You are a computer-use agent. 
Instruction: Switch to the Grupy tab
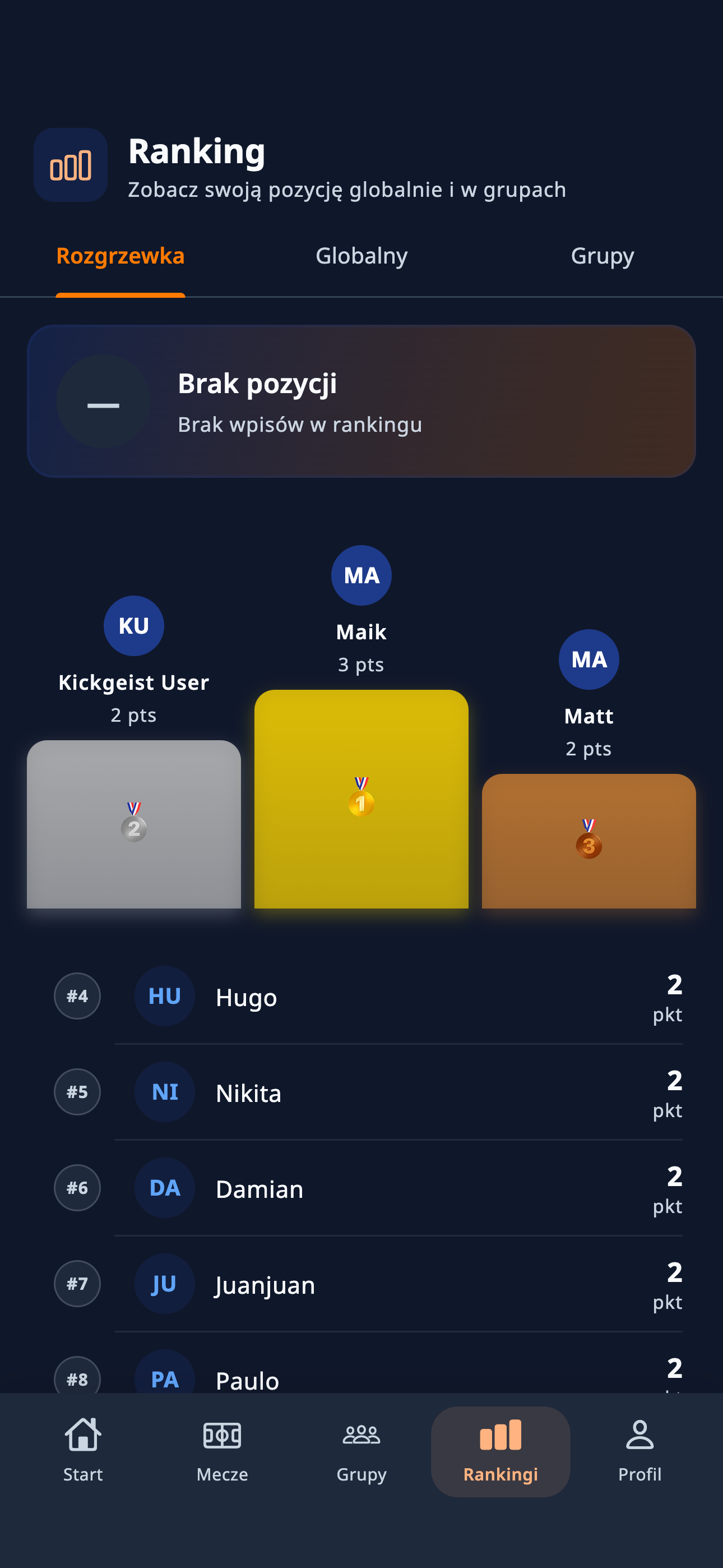coord(602,256)
